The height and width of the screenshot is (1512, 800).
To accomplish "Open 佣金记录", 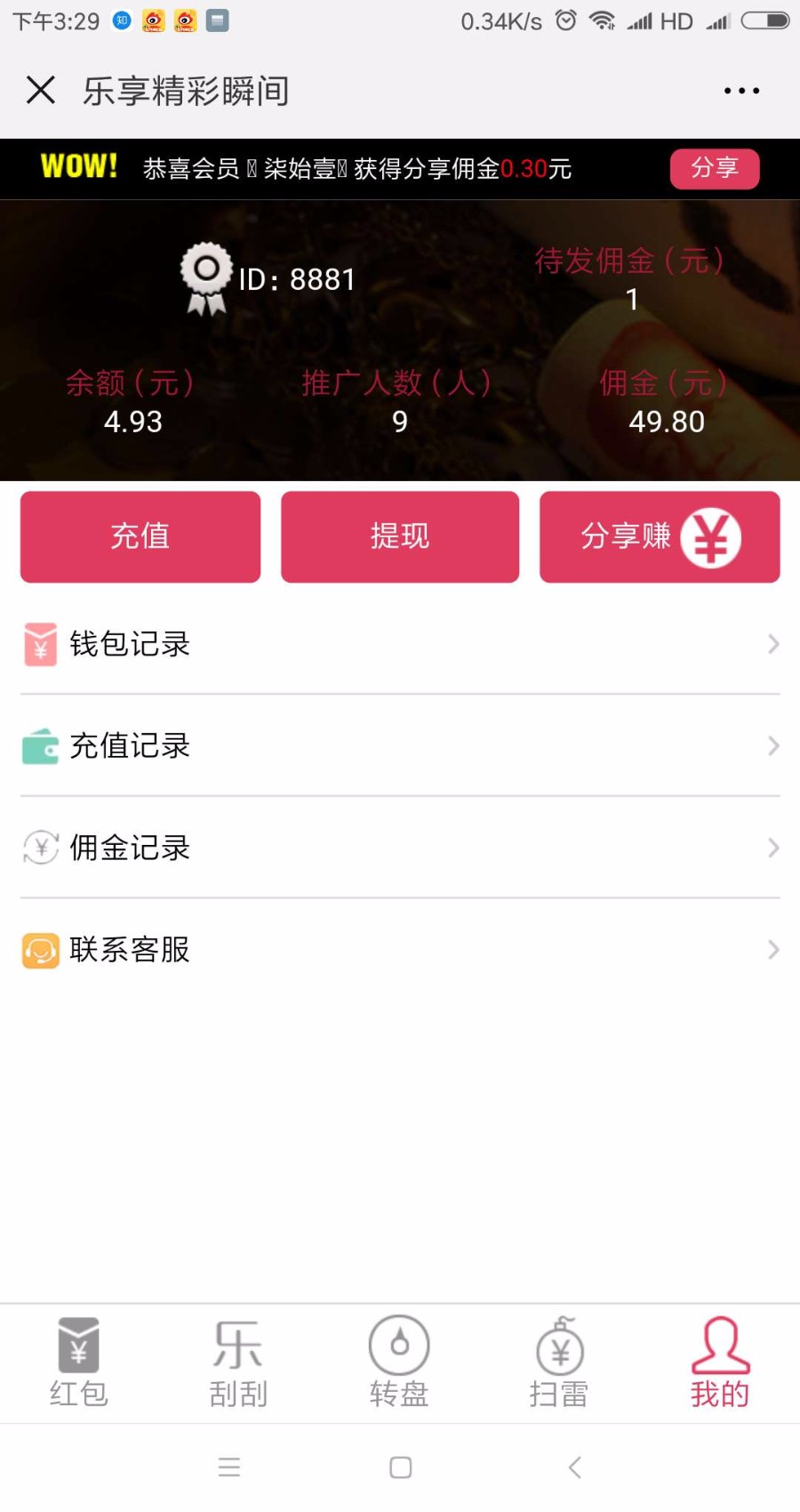I will [400, 848].
